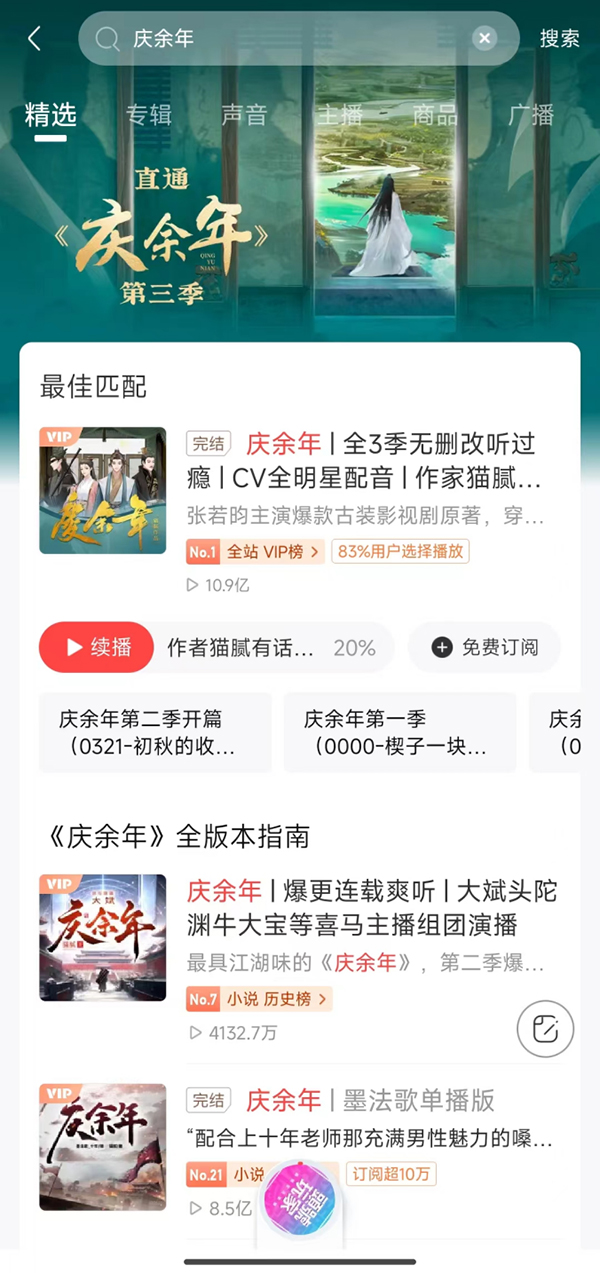Select the 庆余年第二季开篇 episode chip
The image size is (600, 1273).
click(x=155, y=732)
